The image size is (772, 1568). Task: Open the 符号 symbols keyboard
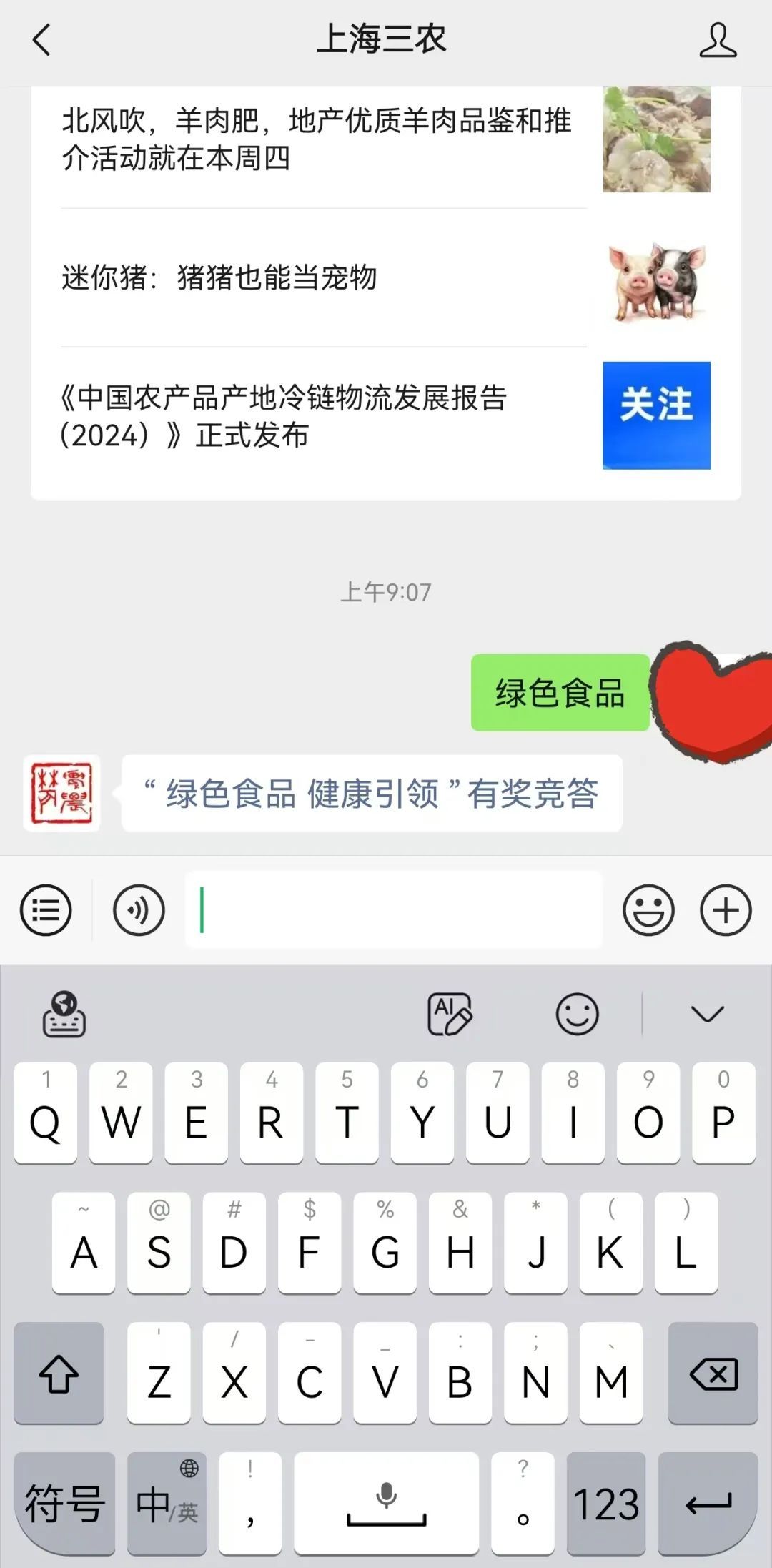[64, 1503]
